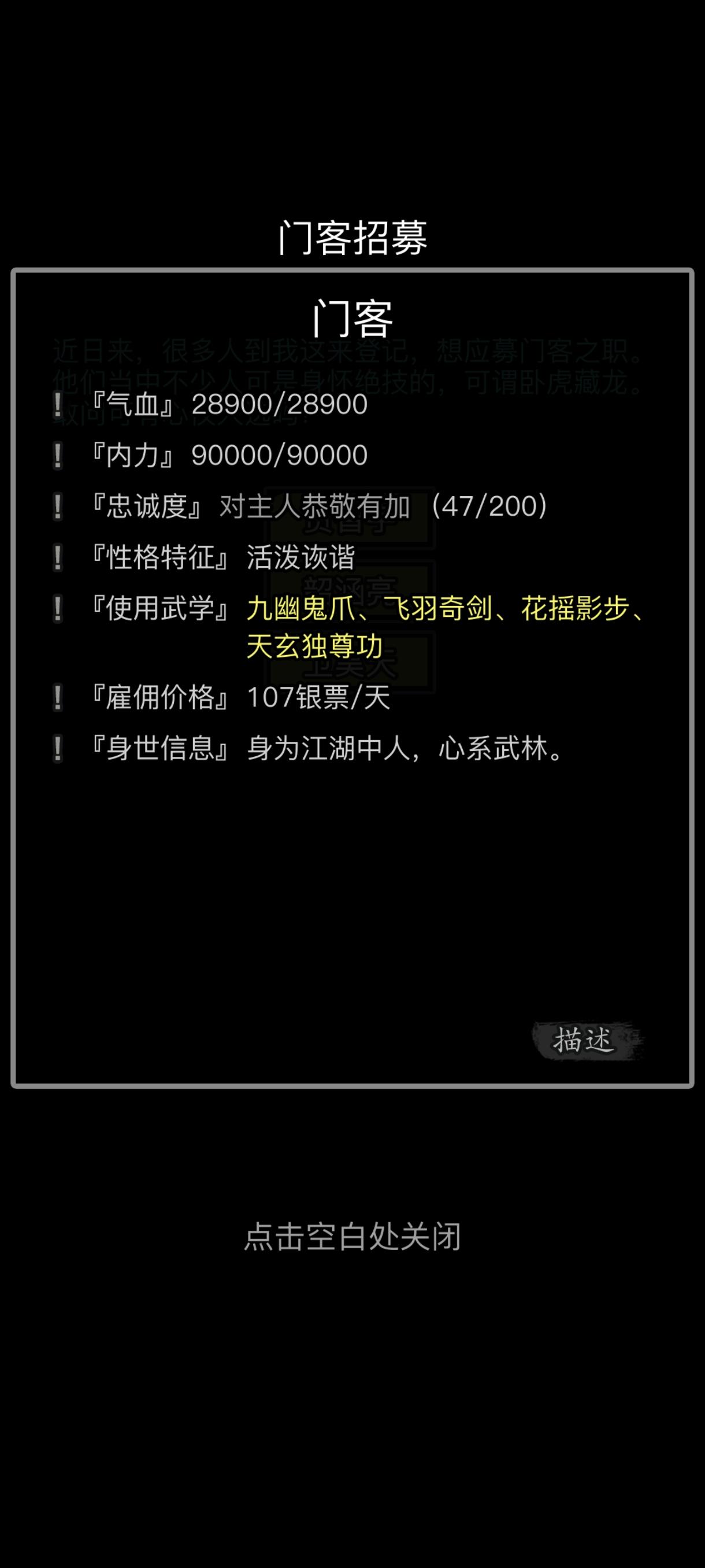Click the exclamation icon beside 『气血』
Viewport: 705px width, 1568px height.
58,405
